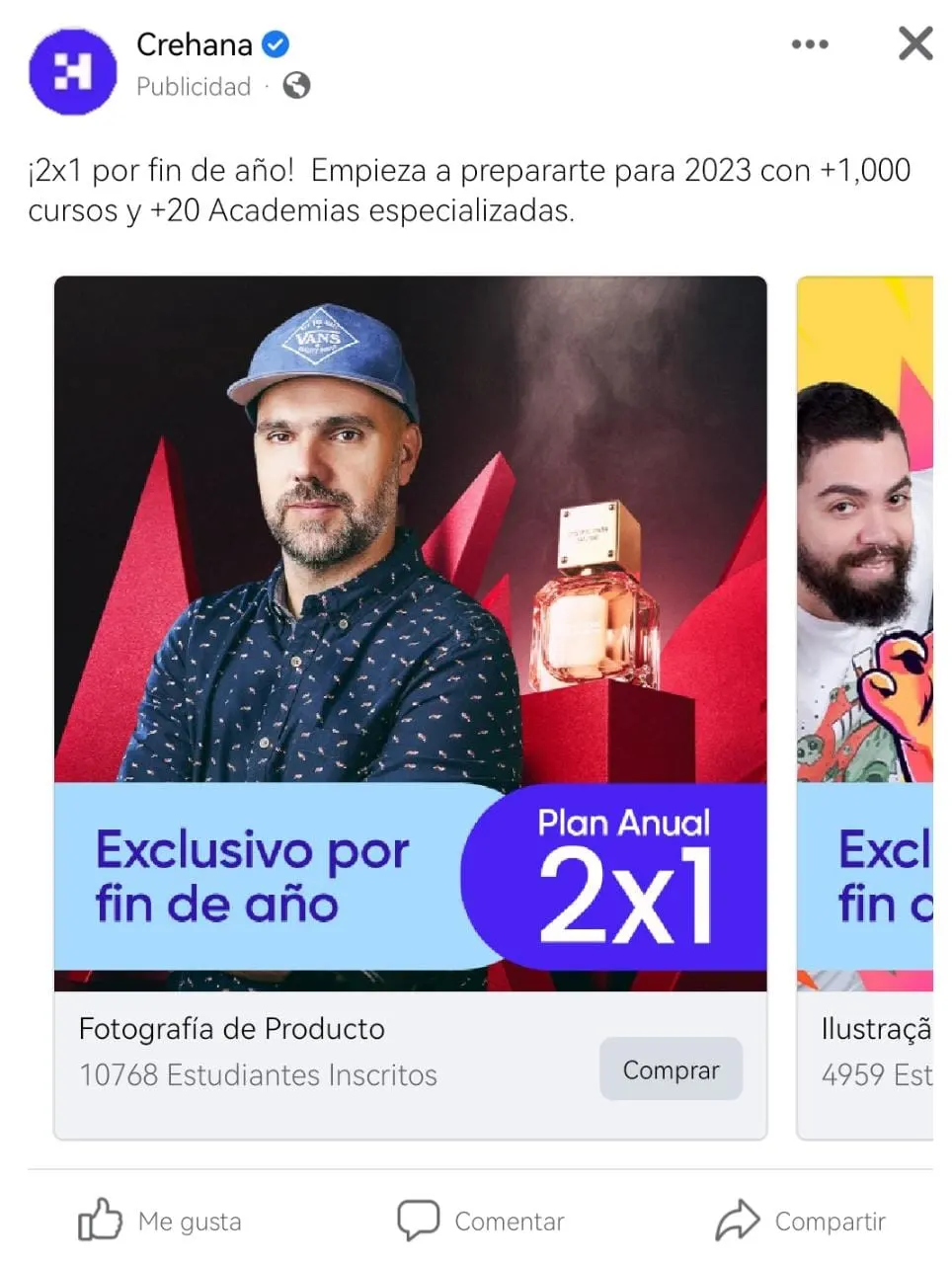The width and height of the screenshot is (952, 1264).
Task: Click the ad caption mentioning 2x1 promotion
Action: tap(464, 190)
